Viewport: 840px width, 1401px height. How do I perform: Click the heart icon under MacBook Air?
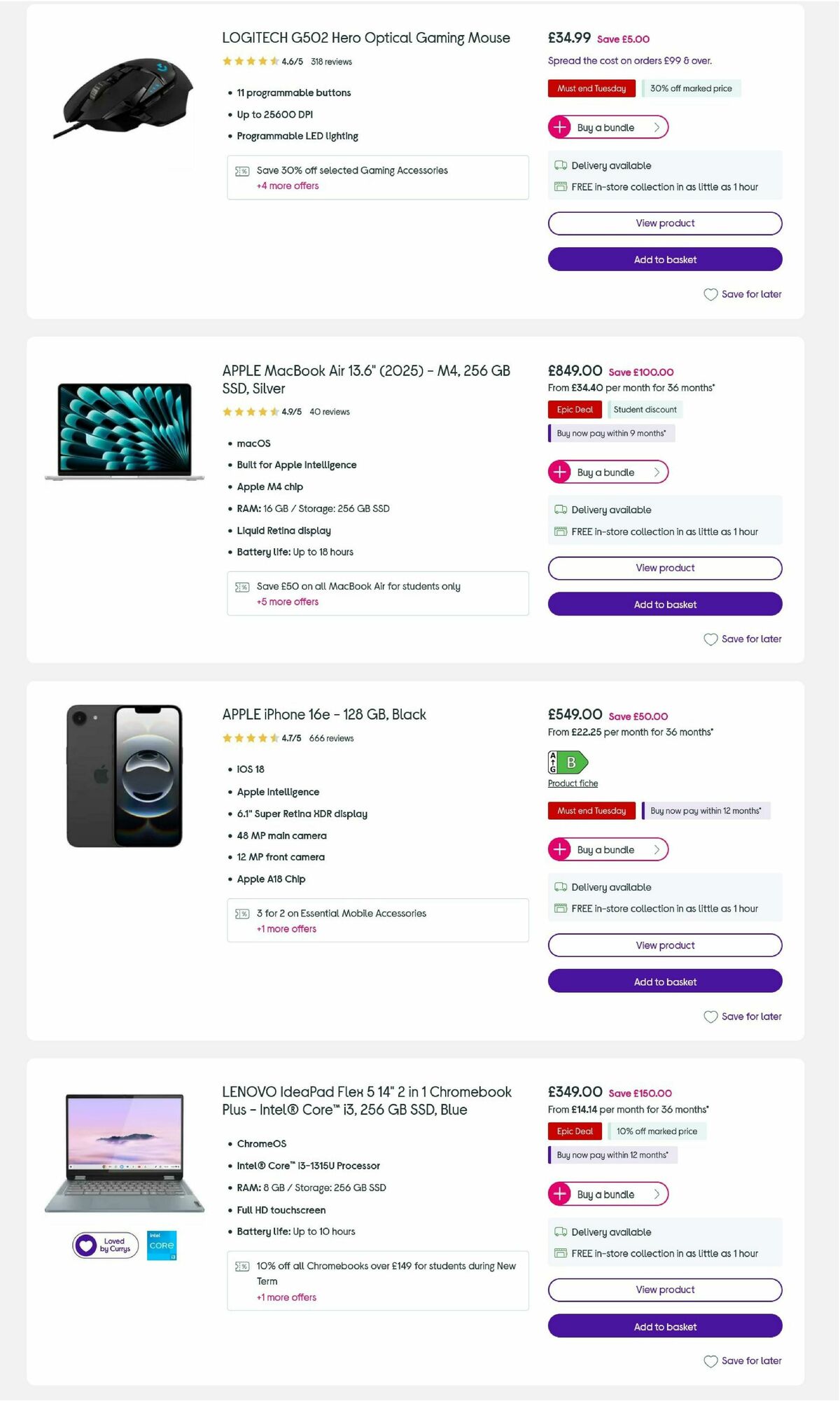pos(710,639)
